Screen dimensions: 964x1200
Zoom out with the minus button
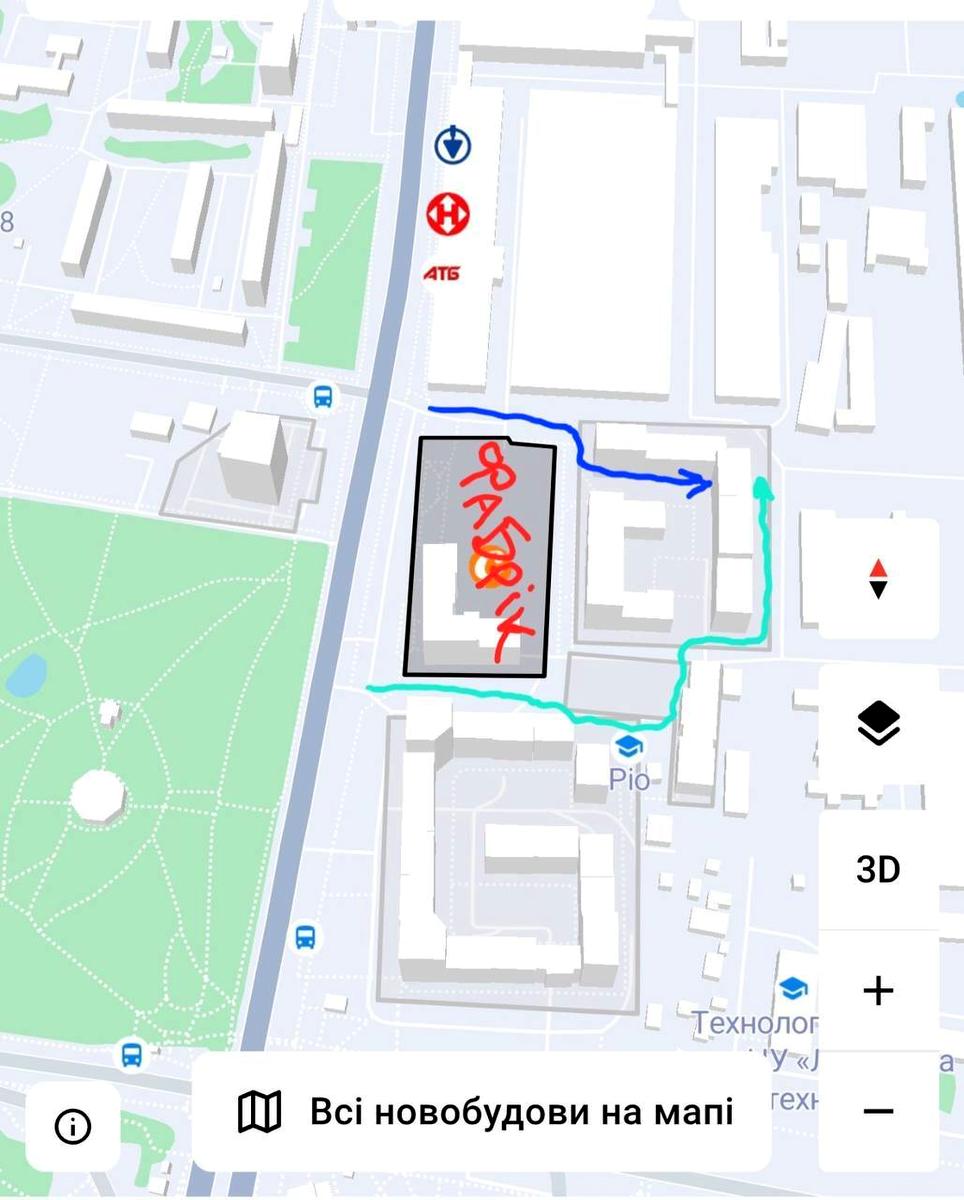(x=878, y=1111)
